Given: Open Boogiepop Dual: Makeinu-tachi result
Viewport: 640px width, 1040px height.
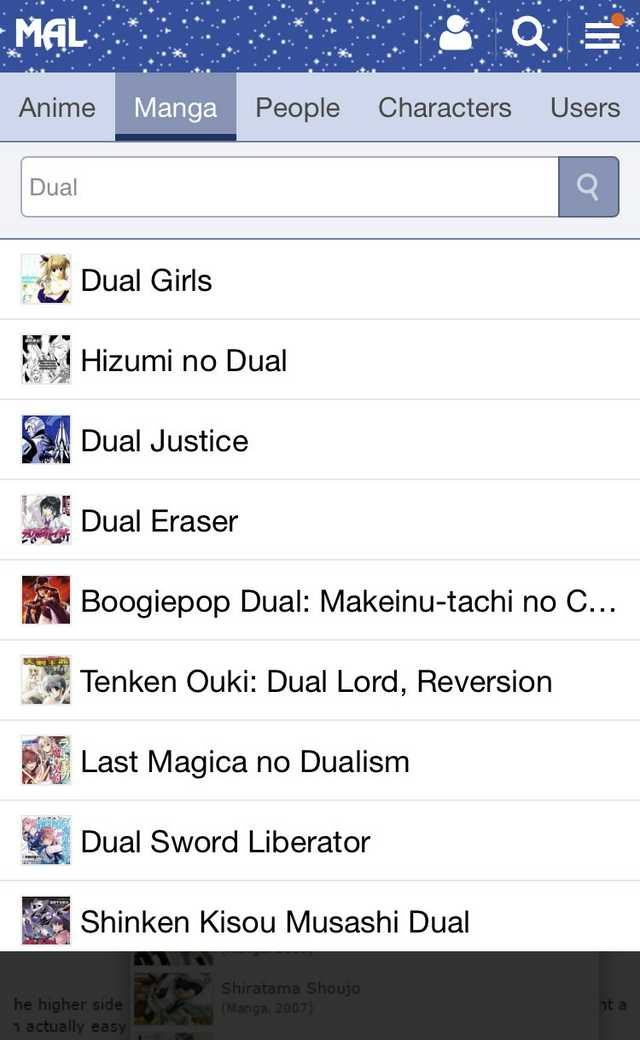Looking at the screenshot, I should (347, 600).
